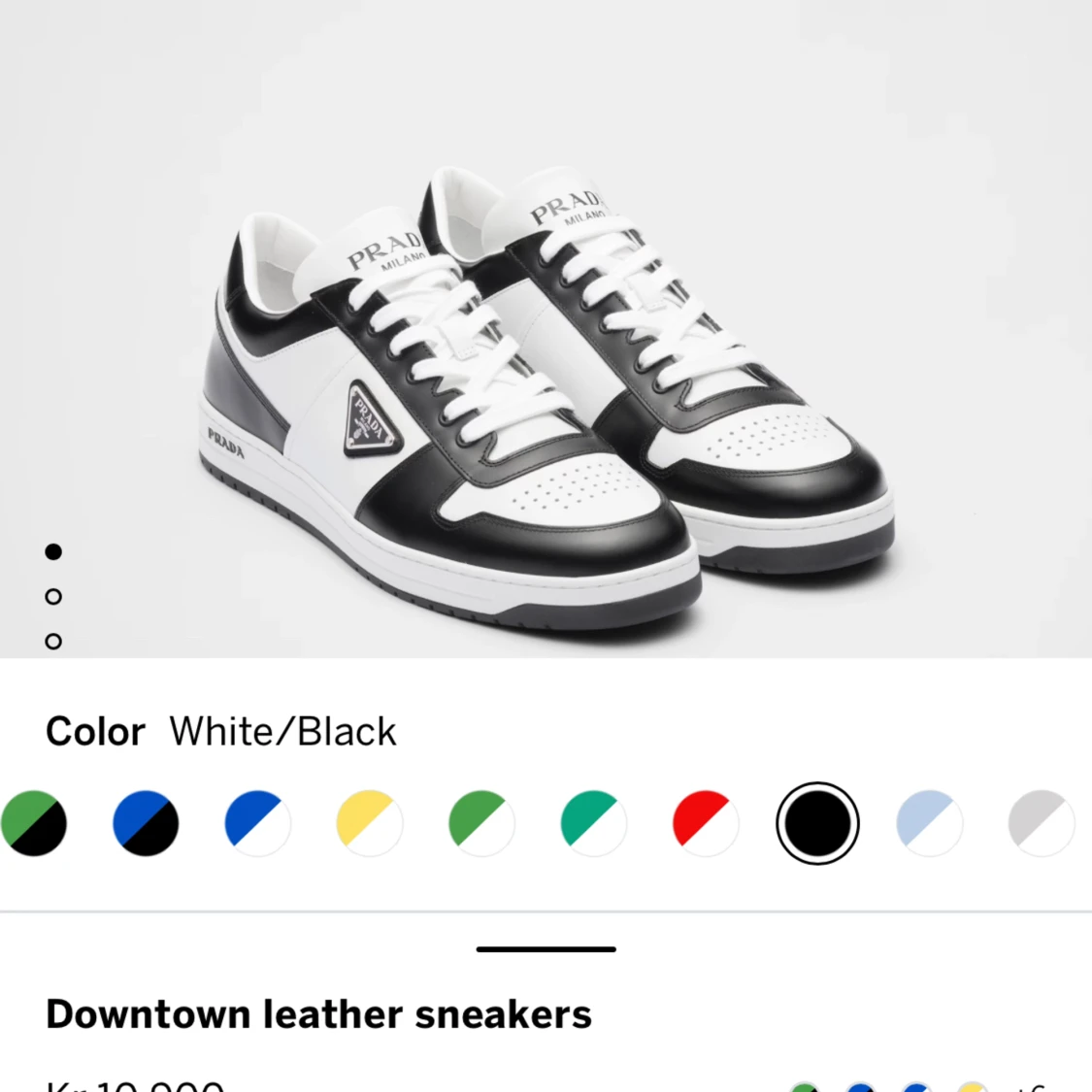Pick the royal blue and white swatch
The image size is (1092, 1092).
(258, 823)
